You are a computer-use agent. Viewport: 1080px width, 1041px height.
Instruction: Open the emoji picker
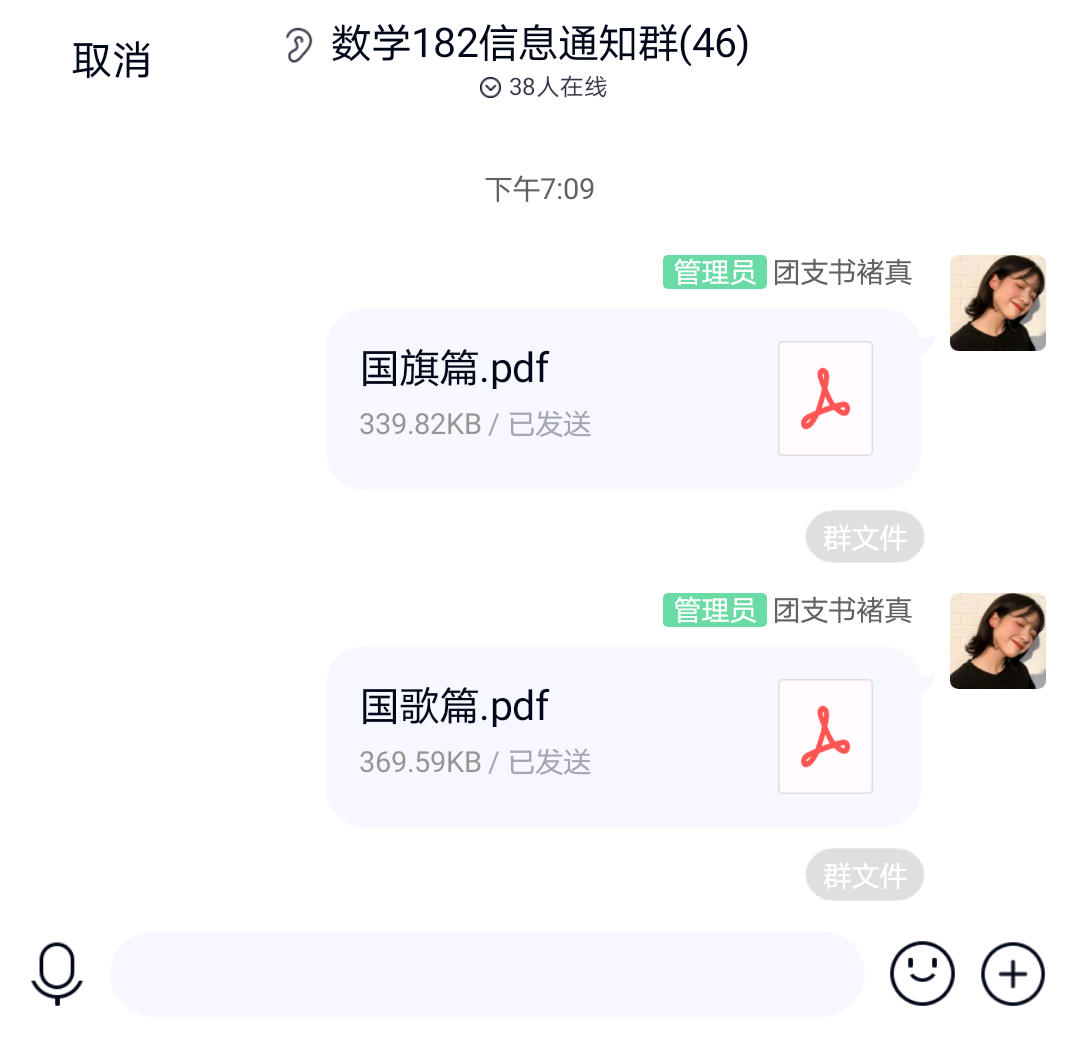click(x=922, y=973)
